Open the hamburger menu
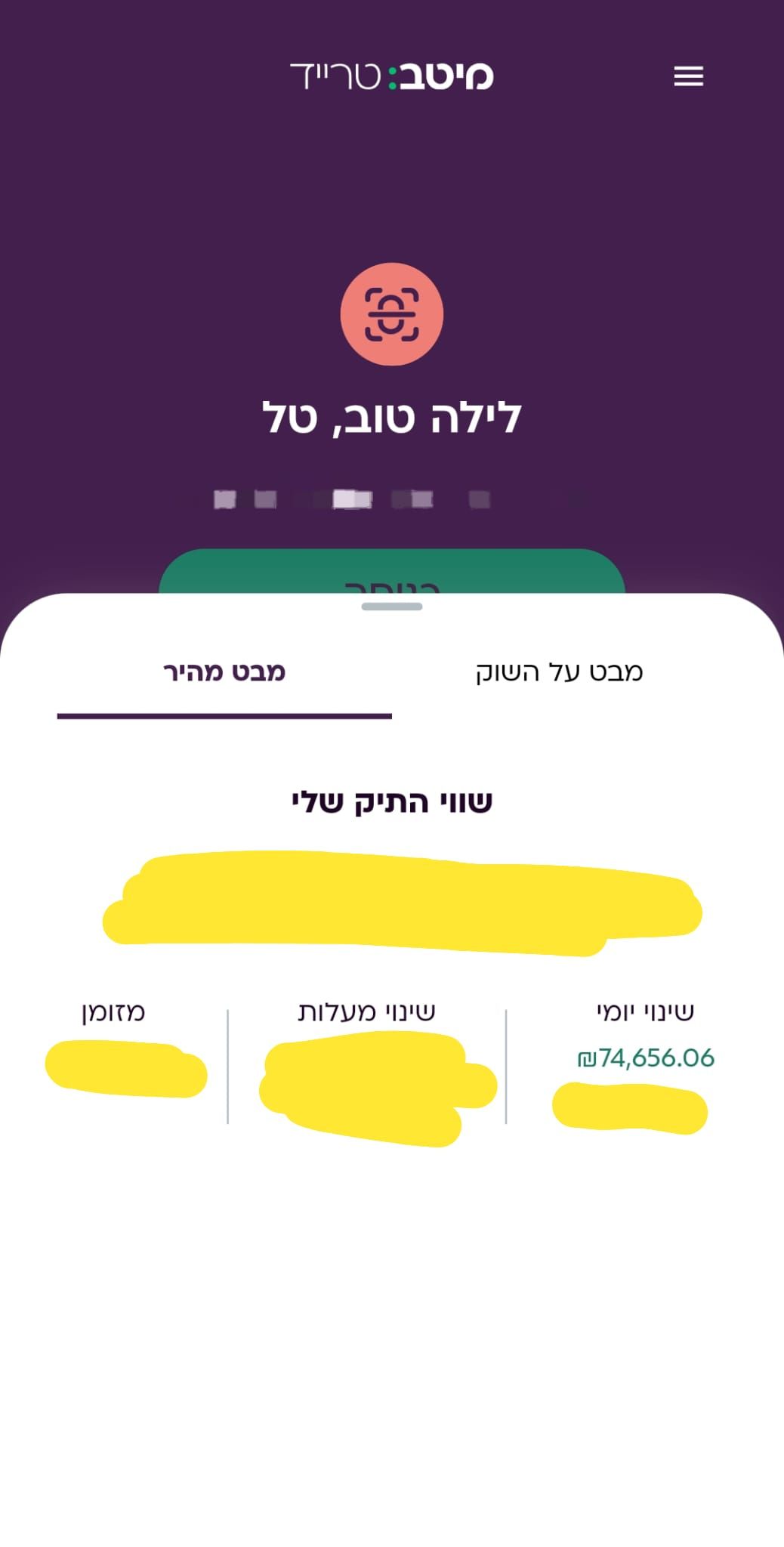This screenshot has width=784, height=1547. [x=688, y=76]
